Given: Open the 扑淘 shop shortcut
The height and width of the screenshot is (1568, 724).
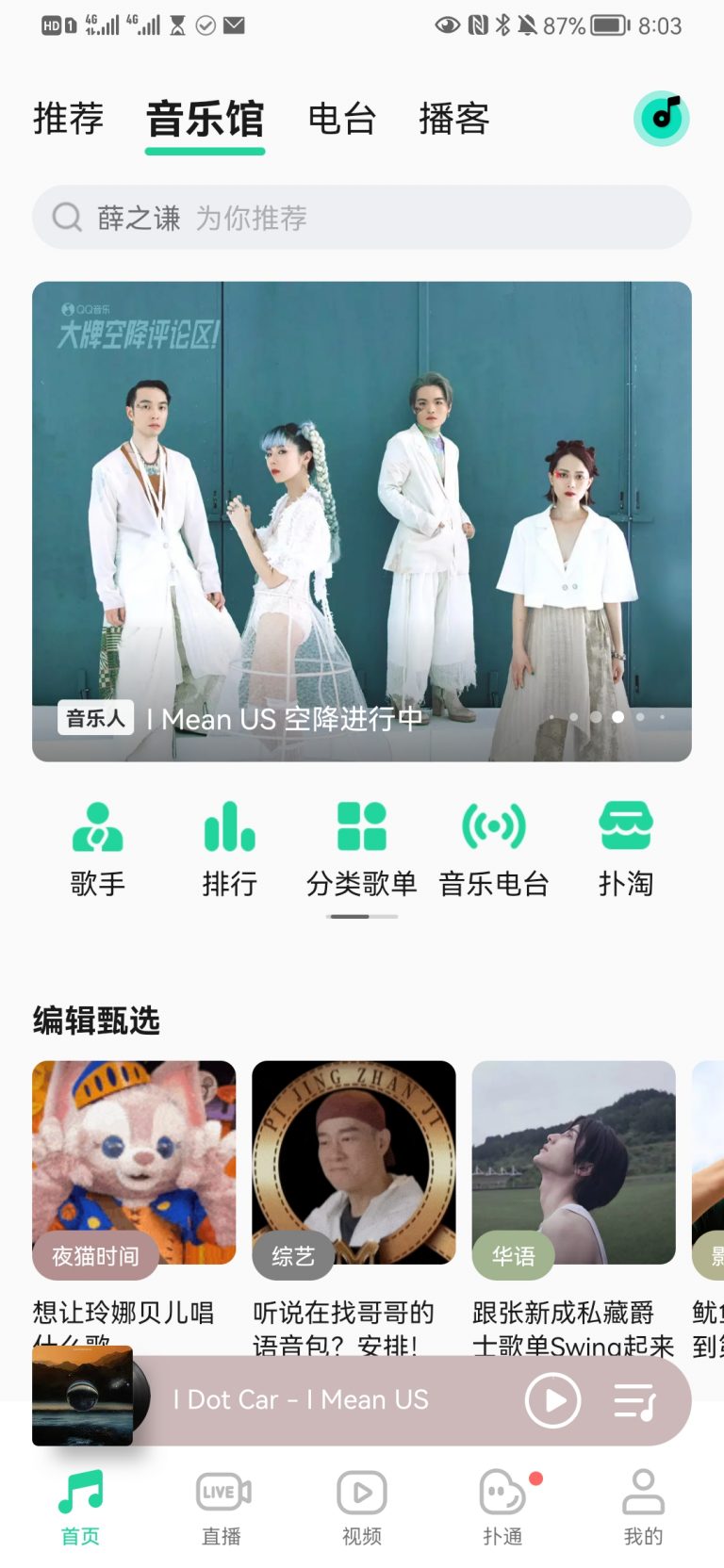Looking at the screenshot, I should pos(625,848).
